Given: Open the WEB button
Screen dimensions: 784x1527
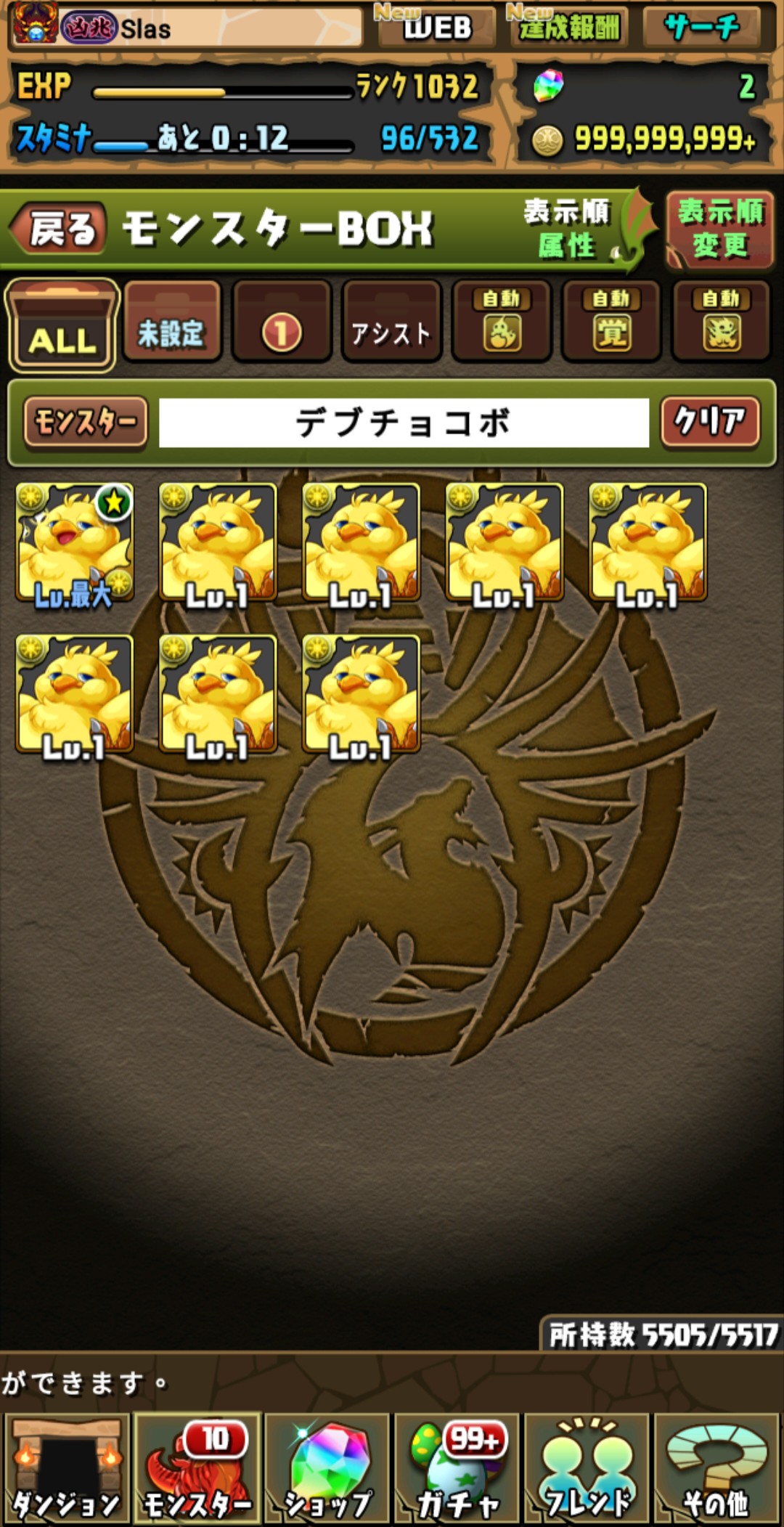Looking at the screenshot, I should (x=436, y=28).
